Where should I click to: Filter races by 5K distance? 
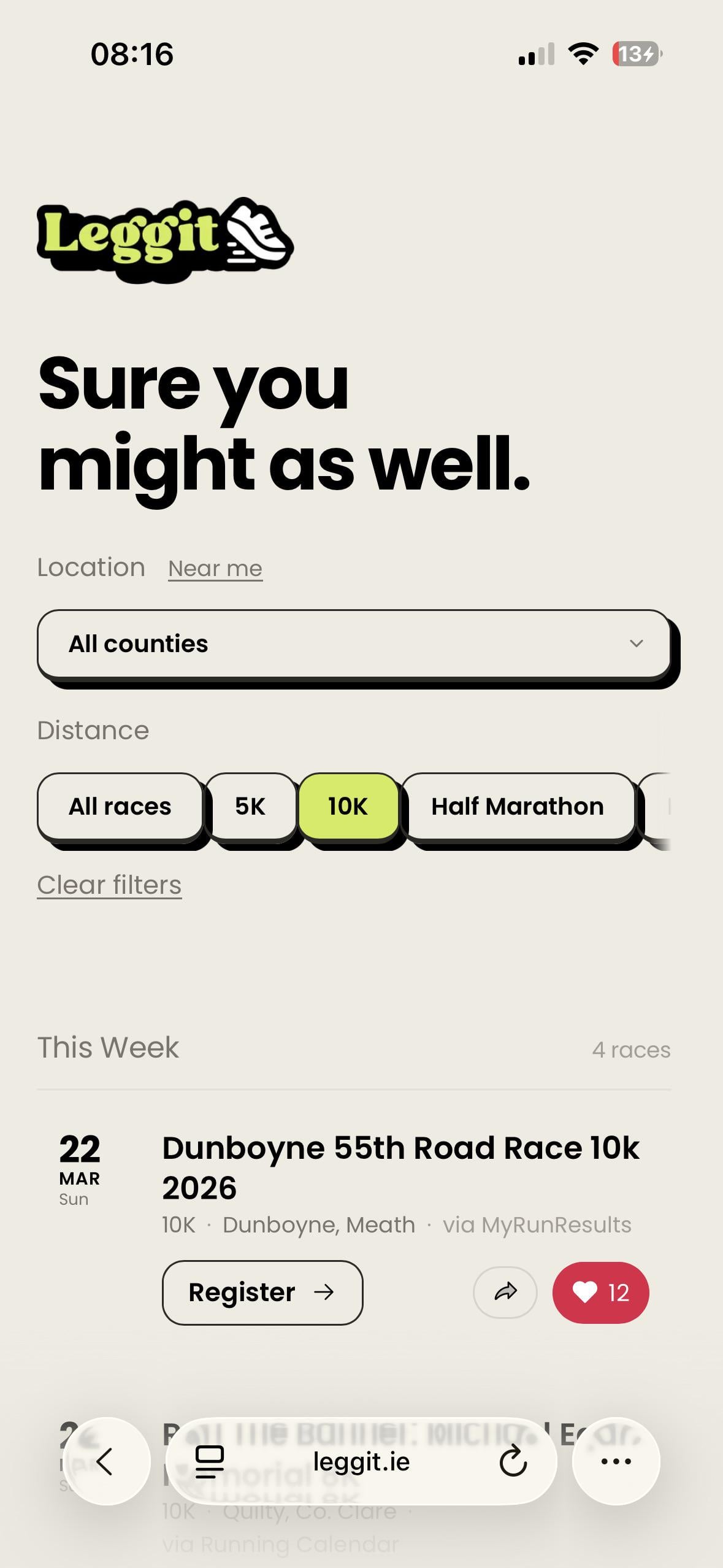pos(250,806)
